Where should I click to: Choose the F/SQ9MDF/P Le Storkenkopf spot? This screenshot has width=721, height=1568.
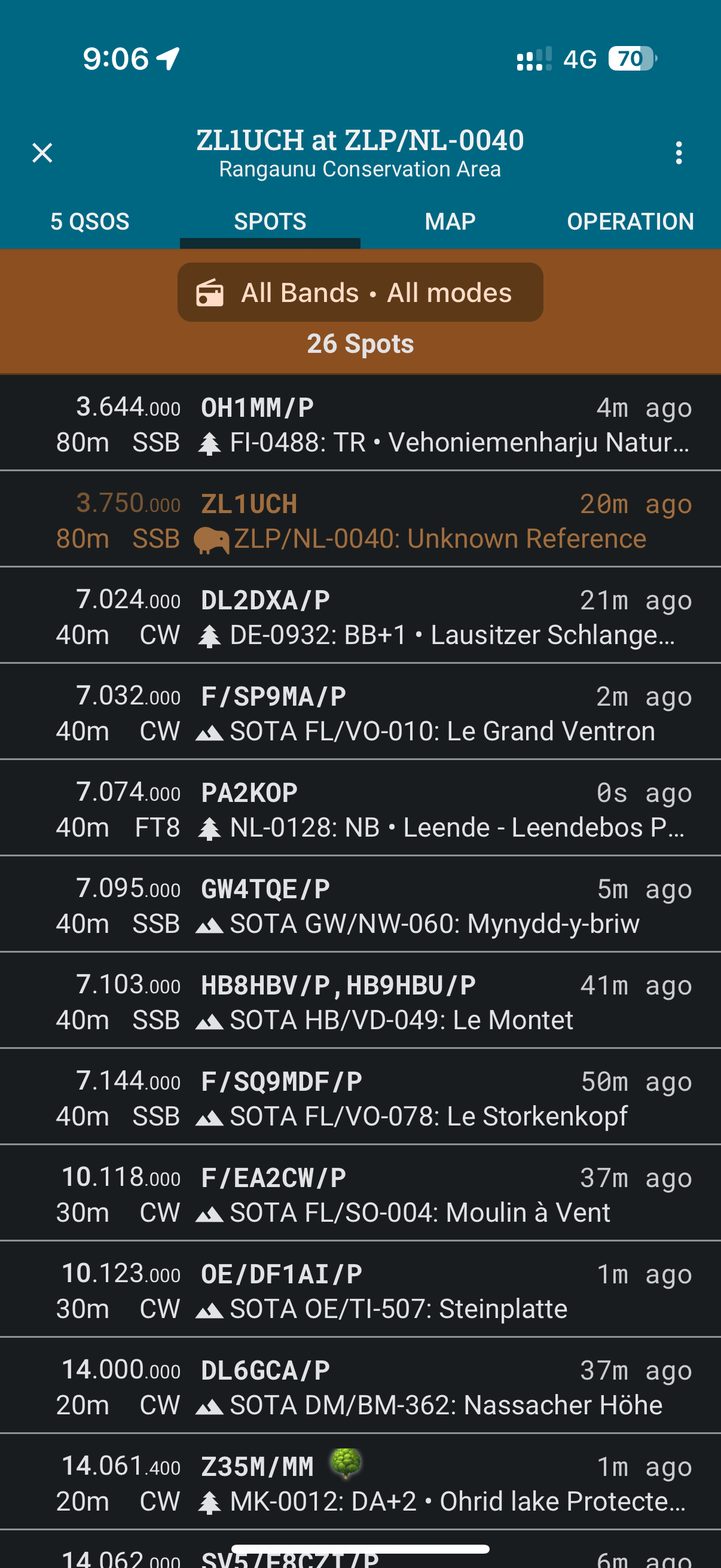(x=360, y=1096)
